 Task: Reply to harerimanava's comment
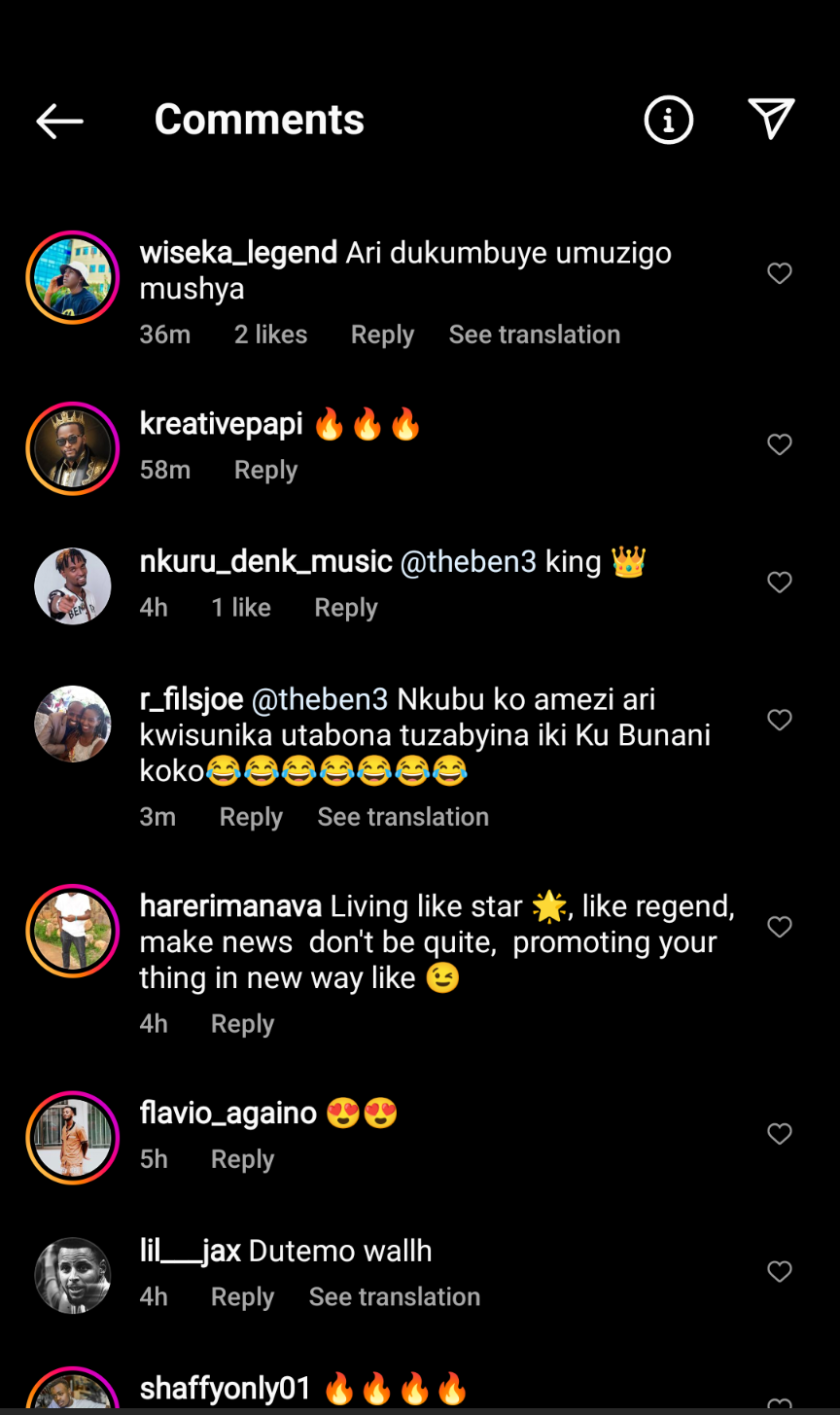[242, 1024]
